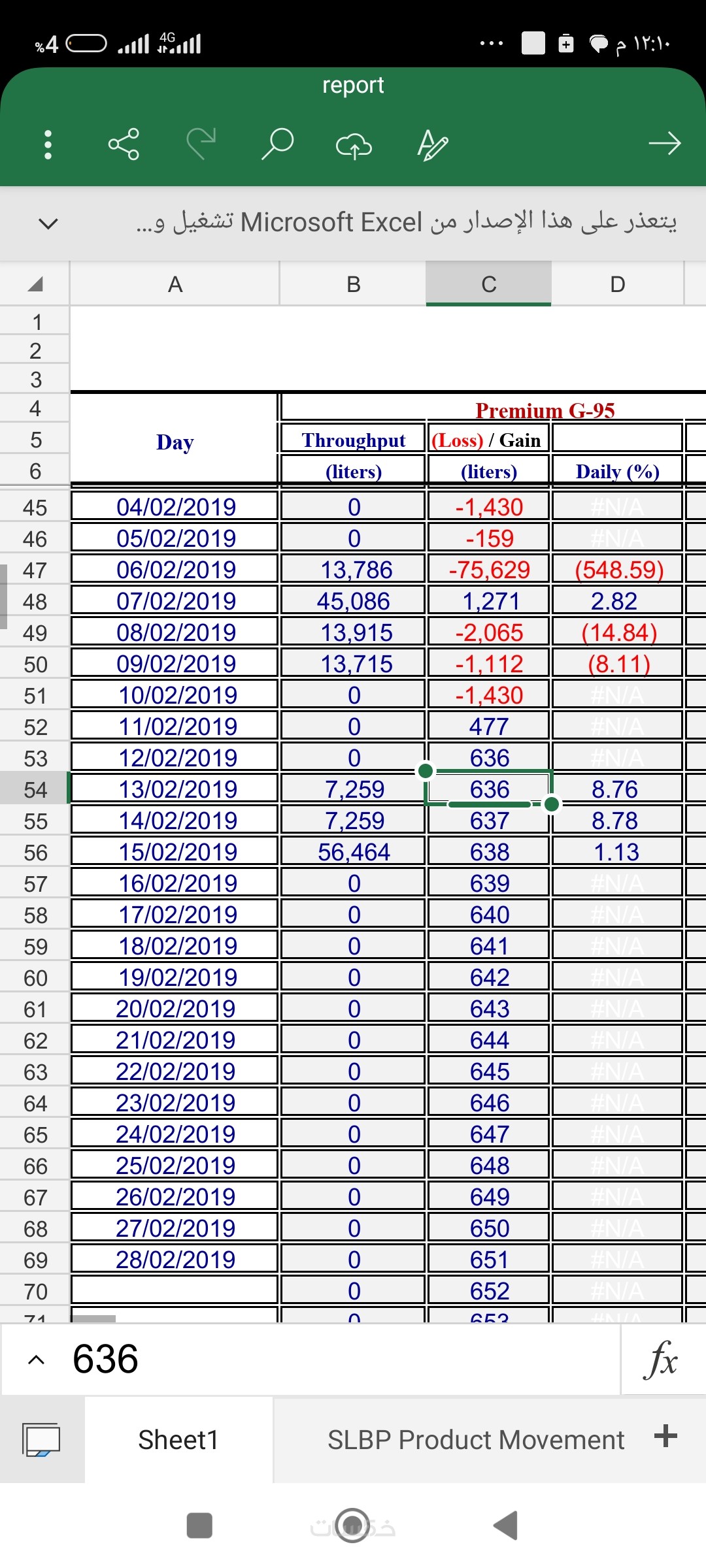Image resolution: width=706 pixels, height=1568 pixels.
Task: Tap the arrow in the app bar
Action: tap(664, 144)
